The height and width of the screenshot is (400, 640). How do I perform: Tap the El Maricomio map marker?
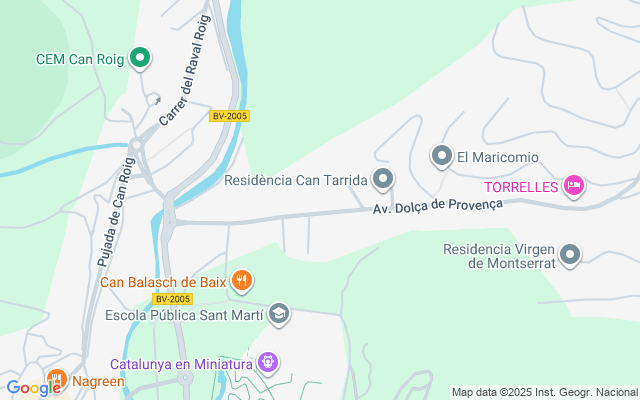pyautogui.click(x=442, y=156)
